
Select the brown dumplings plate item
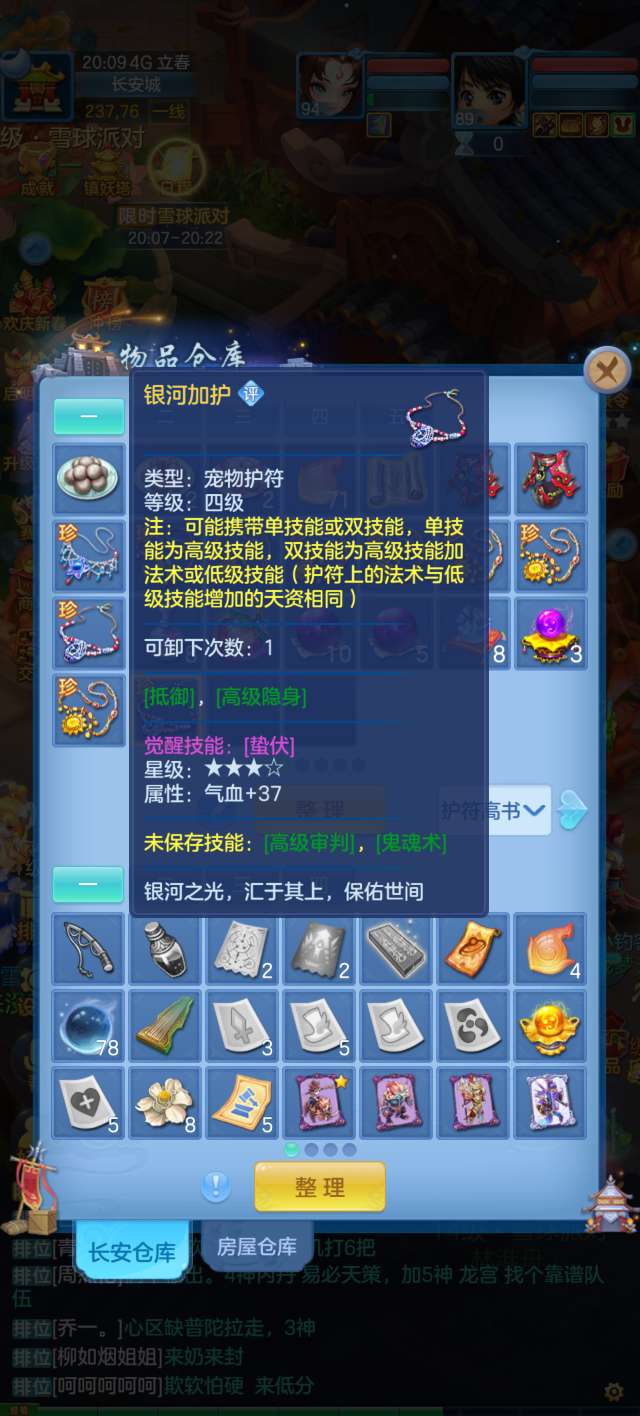click(x=89, y=480)
